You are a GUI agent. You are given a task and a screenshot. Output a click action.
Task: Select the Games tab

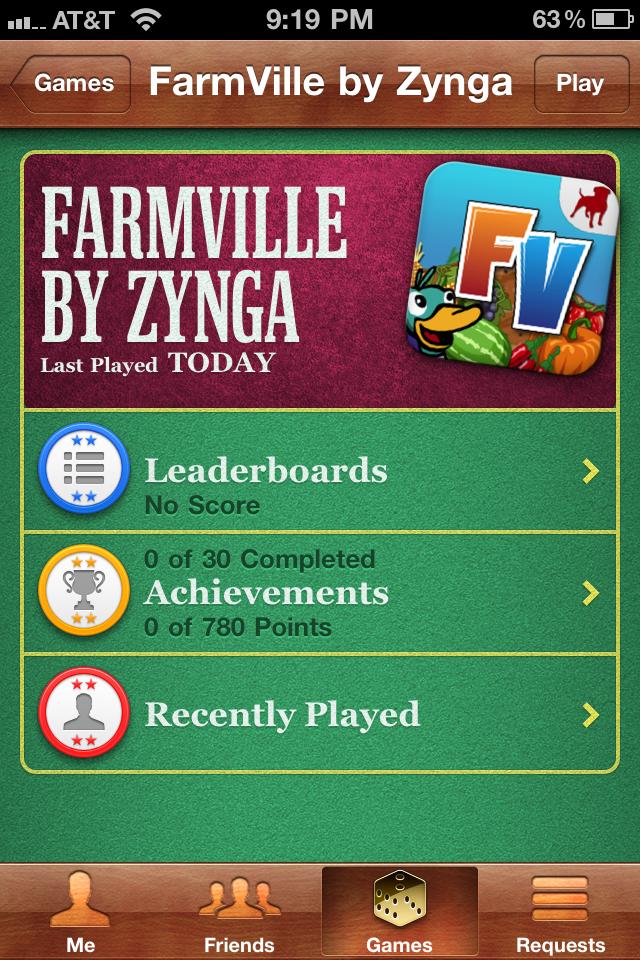click(399, 912)
